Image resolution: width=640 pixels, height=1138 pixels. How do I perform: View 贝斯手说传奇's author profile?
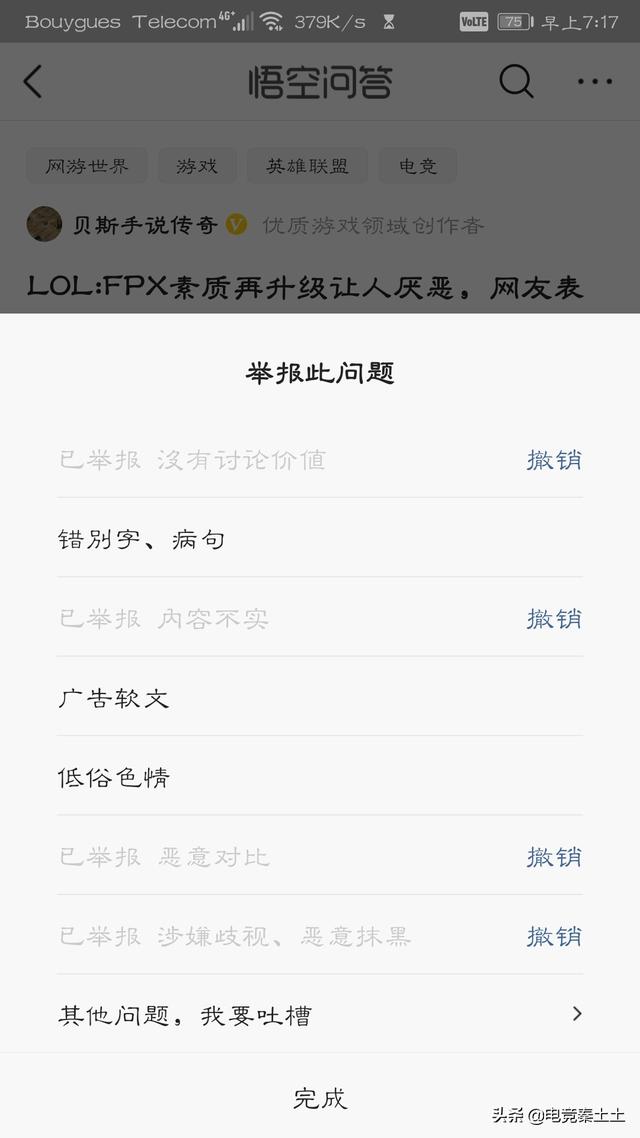[145, 225]
